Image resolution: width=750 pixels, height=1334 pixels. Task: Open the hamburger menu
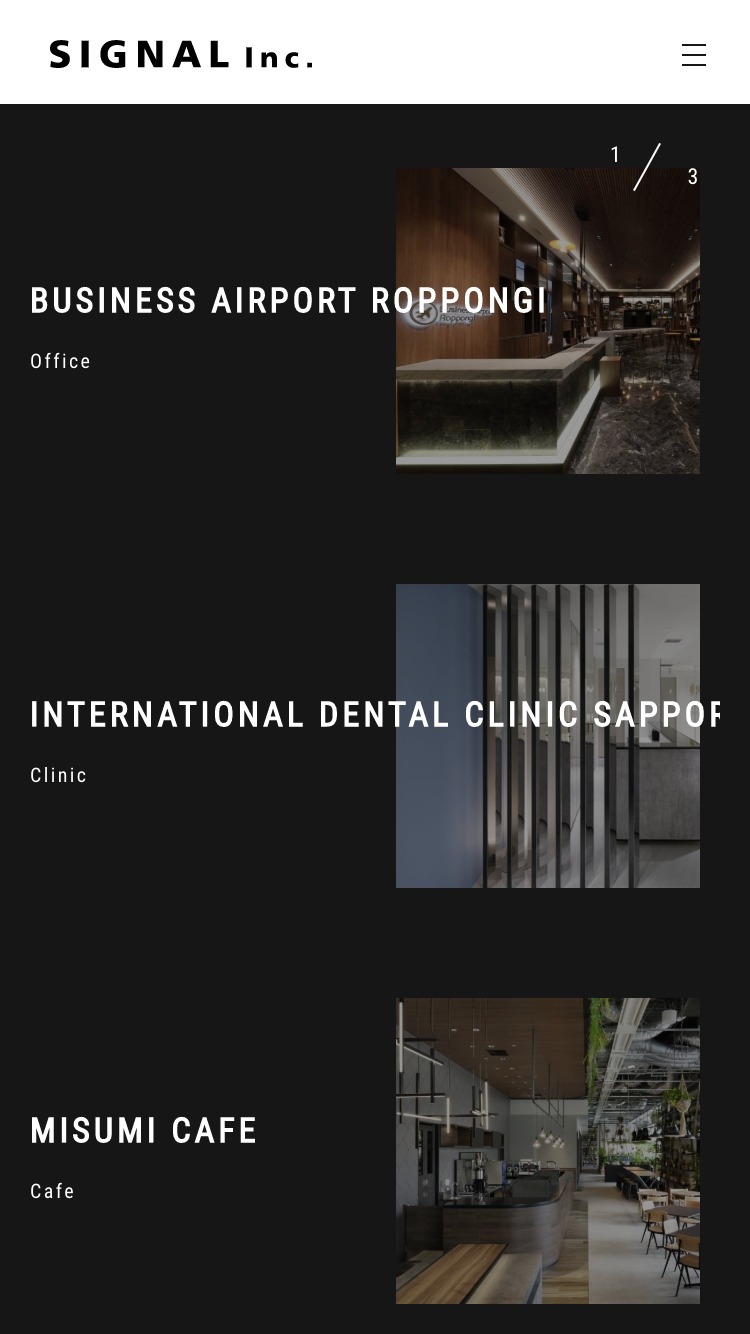coord(694,55)
